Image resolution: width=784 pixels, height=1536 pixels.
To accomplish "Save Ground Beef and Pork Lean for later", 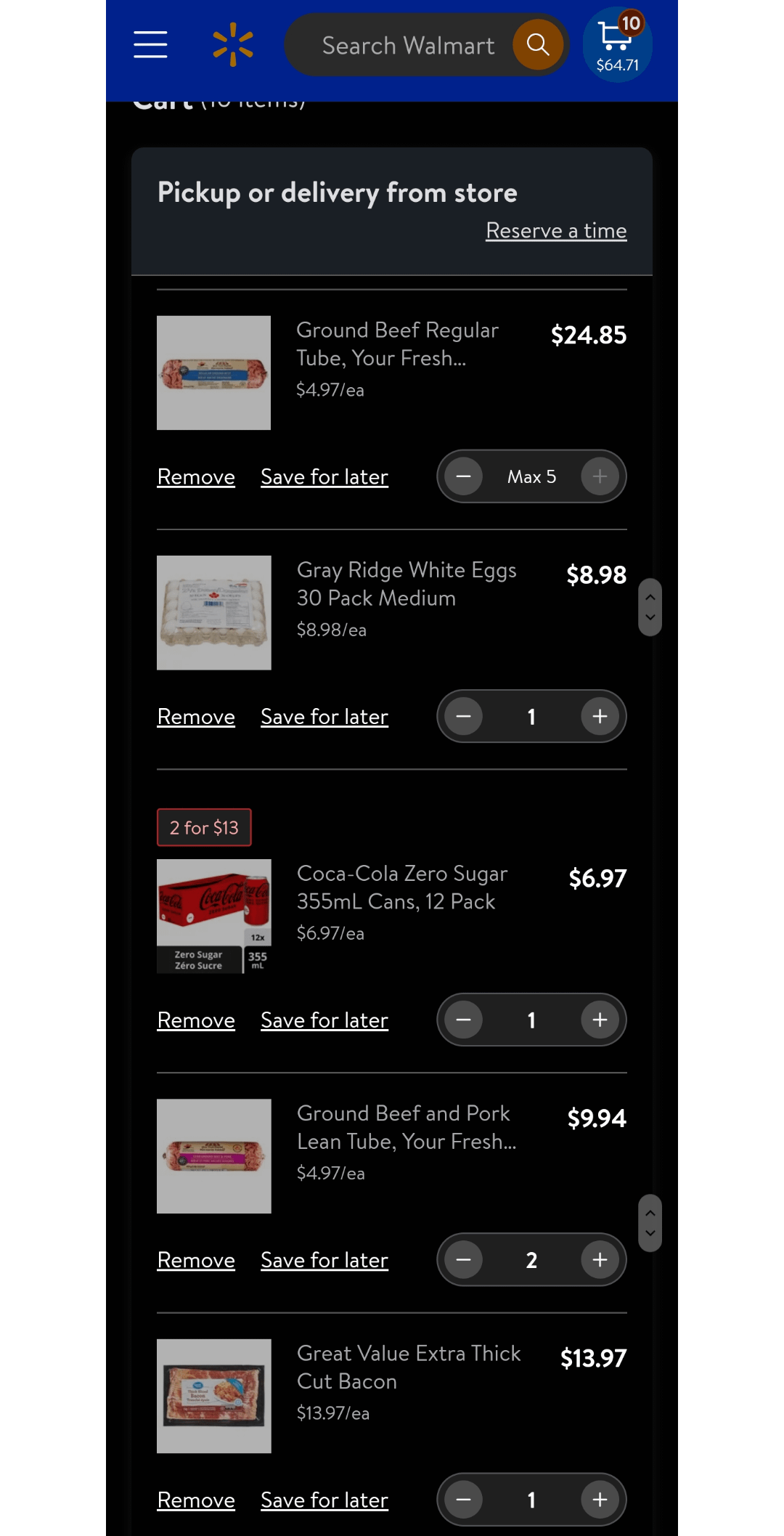I will [x=324, y=1260].
